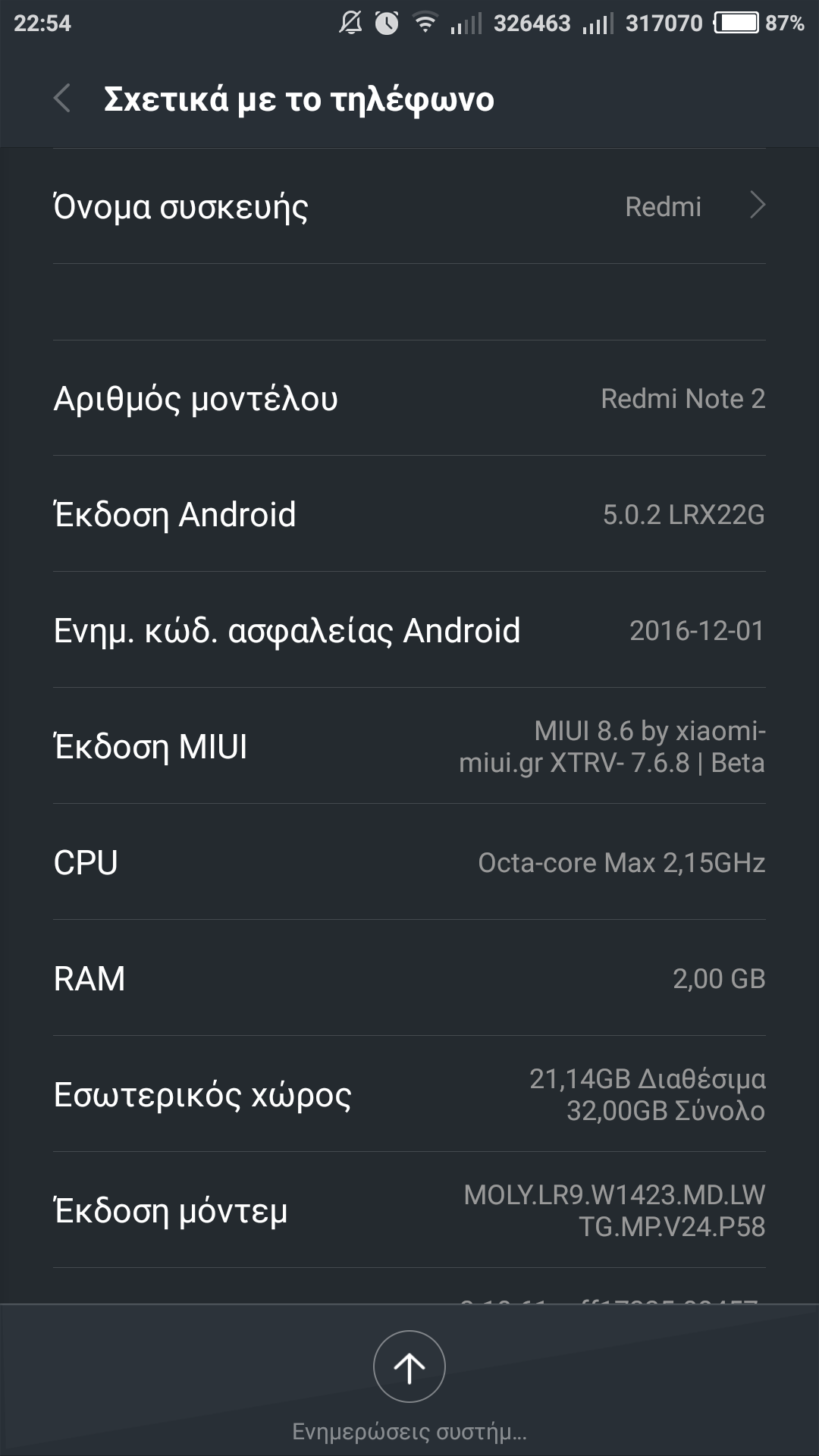Tap the RAM row
This screenshot has height=1456, width=819.
409,978
